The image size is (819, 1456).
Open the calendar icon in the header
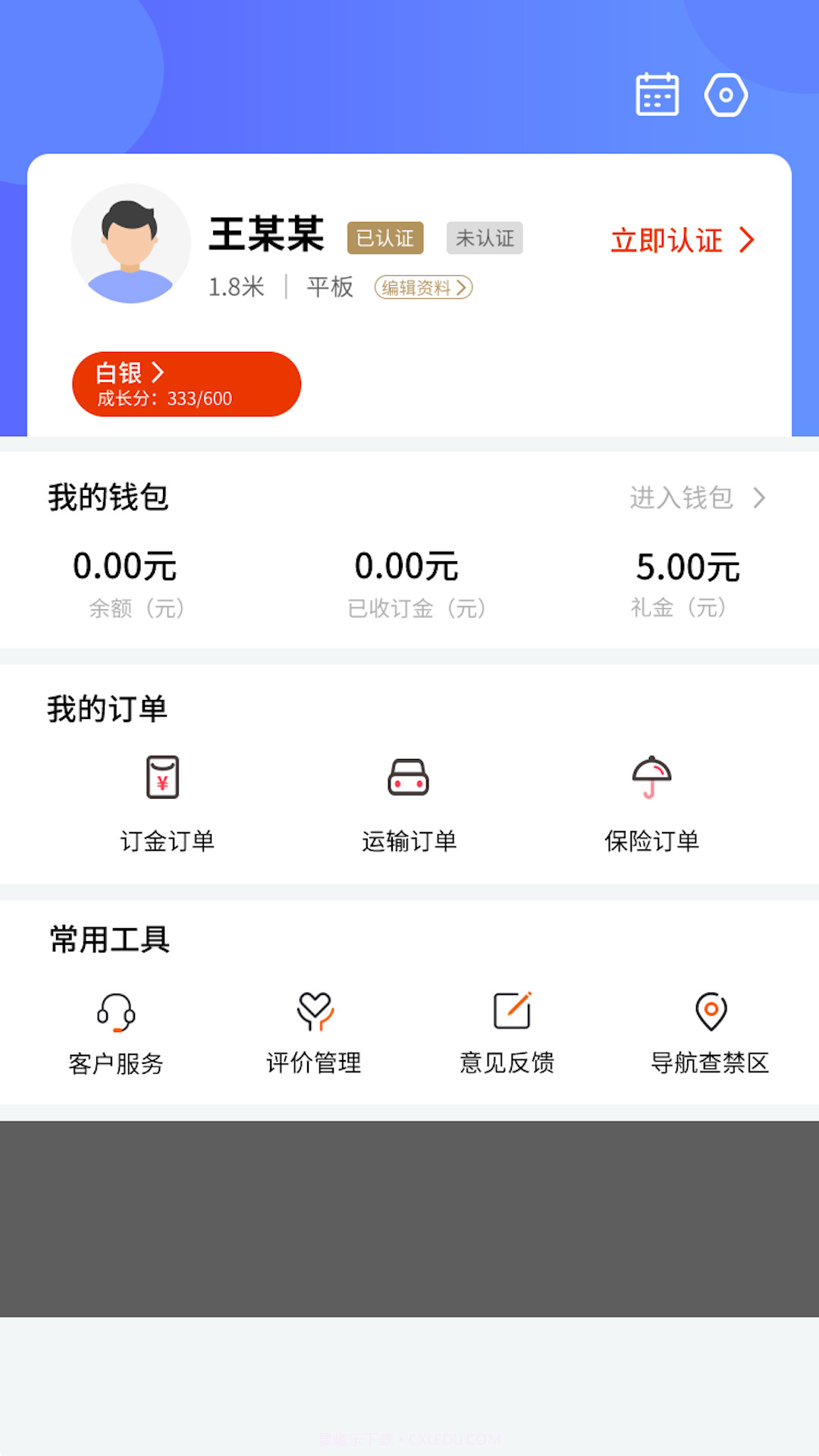[655, 93]
